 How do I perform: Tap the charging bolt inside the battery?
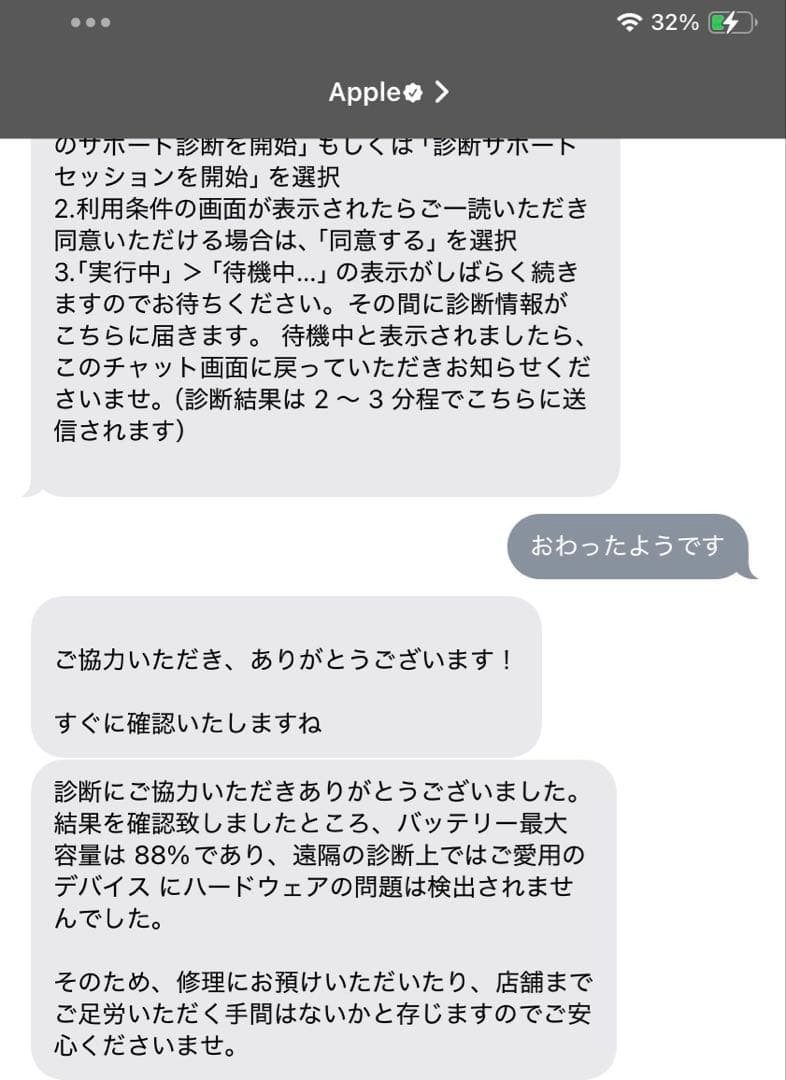click(730, 21)
